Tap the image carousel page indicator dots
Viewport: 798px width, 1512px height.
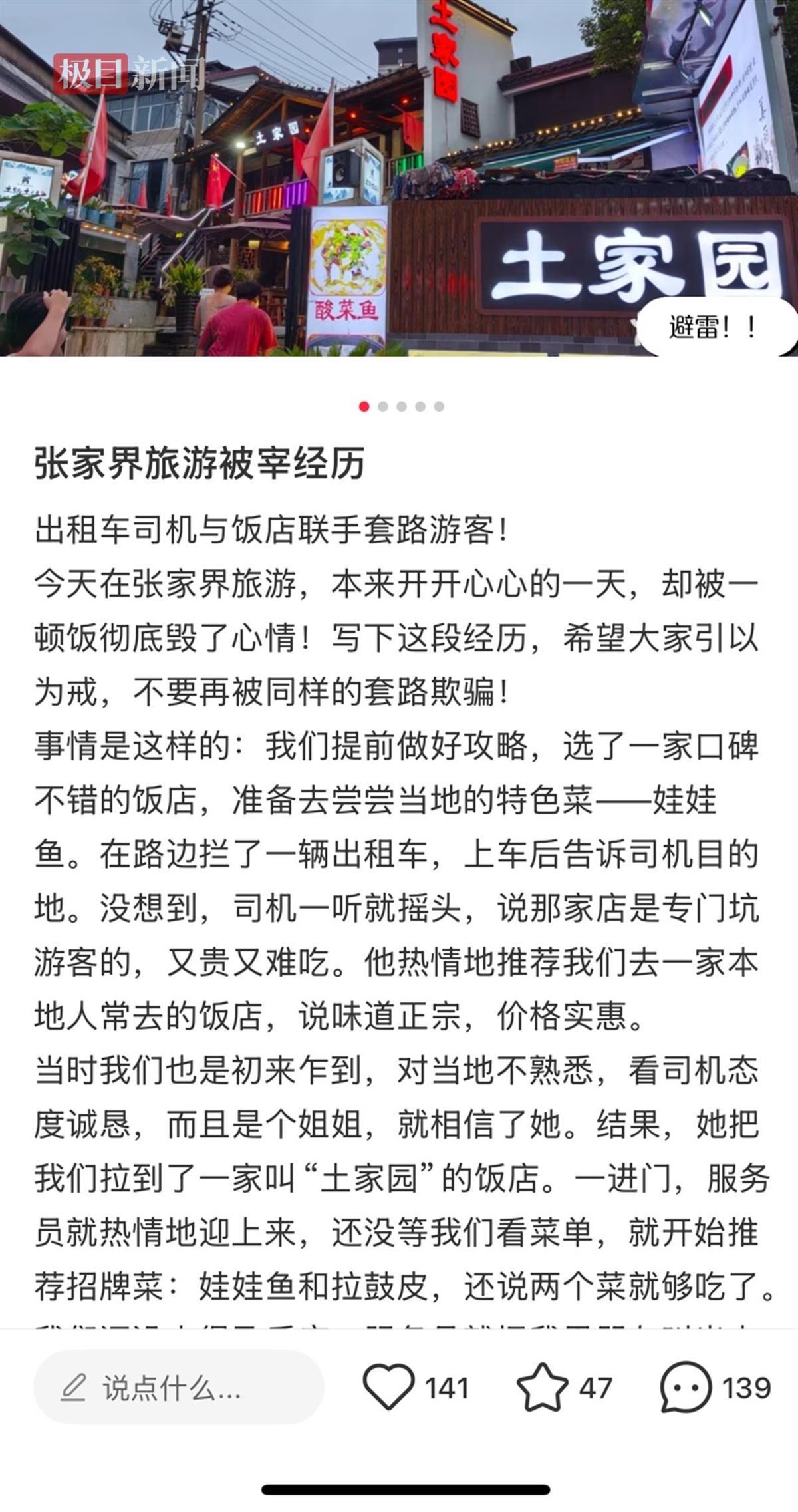pos(401,406)
